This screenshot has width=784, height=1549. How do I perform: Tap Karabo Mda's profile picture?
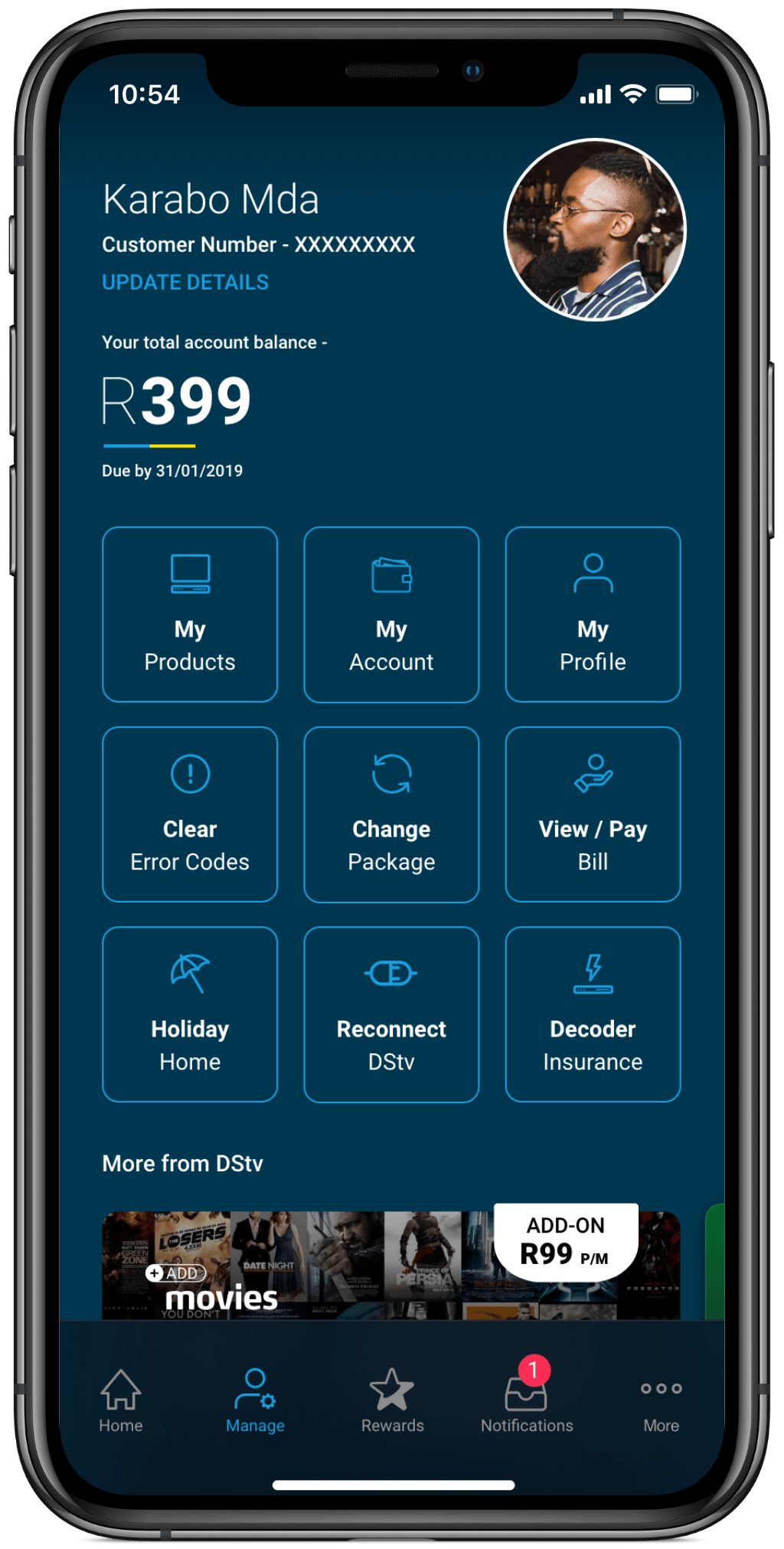coord(595,229)
